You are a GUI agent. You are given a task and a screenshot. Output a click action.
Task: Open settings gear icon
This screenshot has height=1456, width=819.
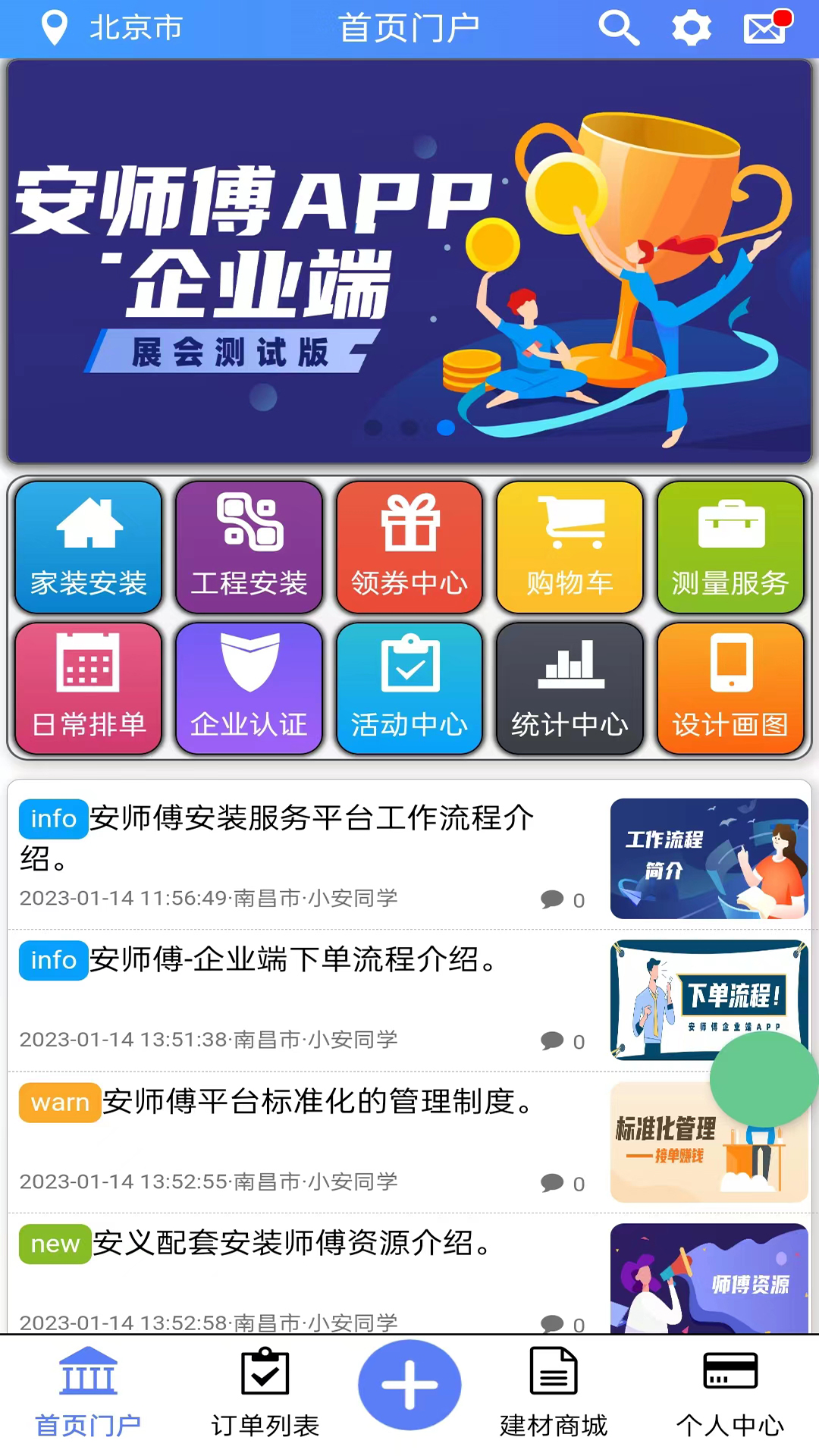[691, 29]
